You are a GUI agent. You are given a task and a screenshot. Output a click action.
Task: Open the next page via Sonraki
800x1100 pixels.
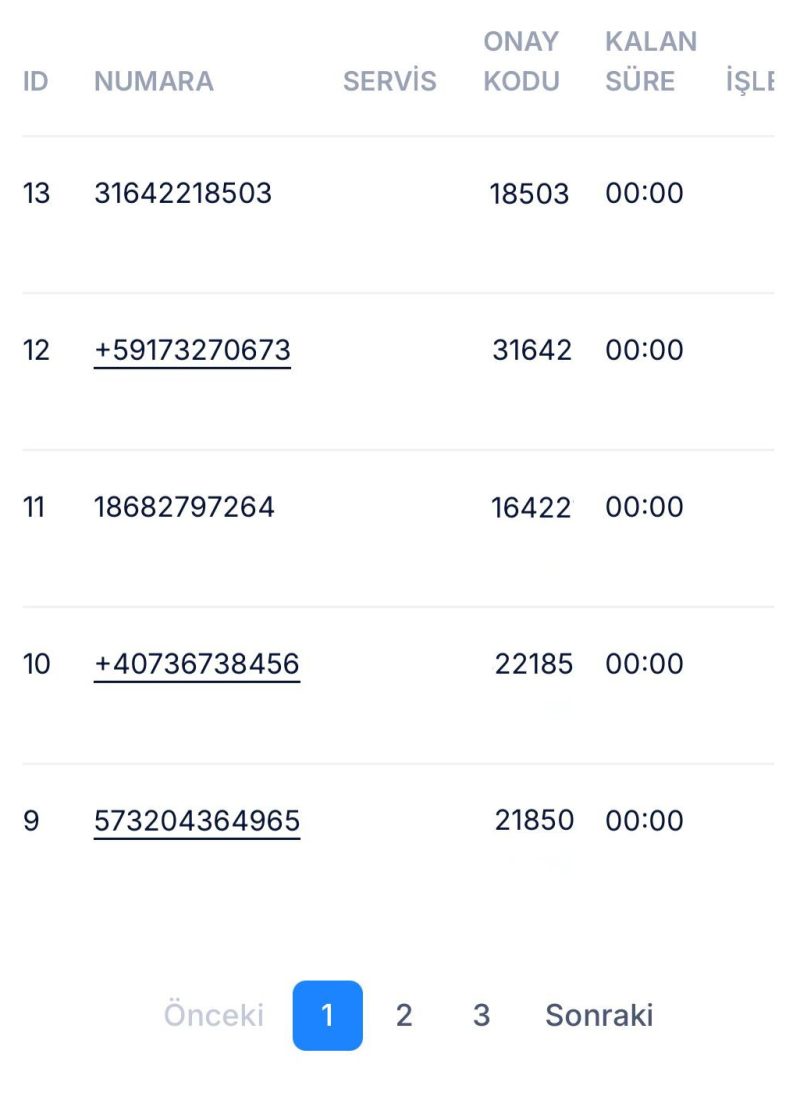point(599,1015)
